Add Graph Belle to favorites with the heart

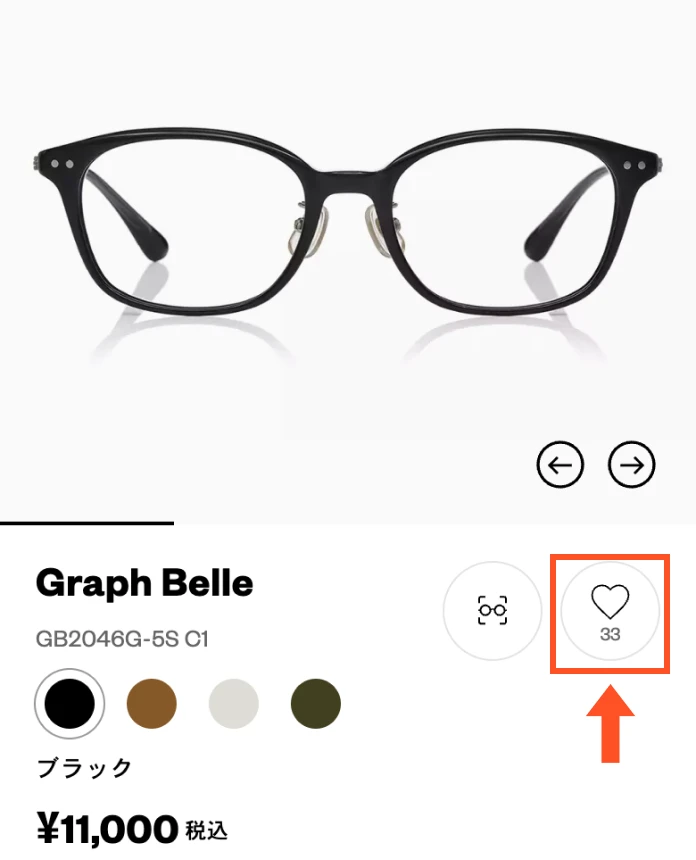click(x=609, y=611)
